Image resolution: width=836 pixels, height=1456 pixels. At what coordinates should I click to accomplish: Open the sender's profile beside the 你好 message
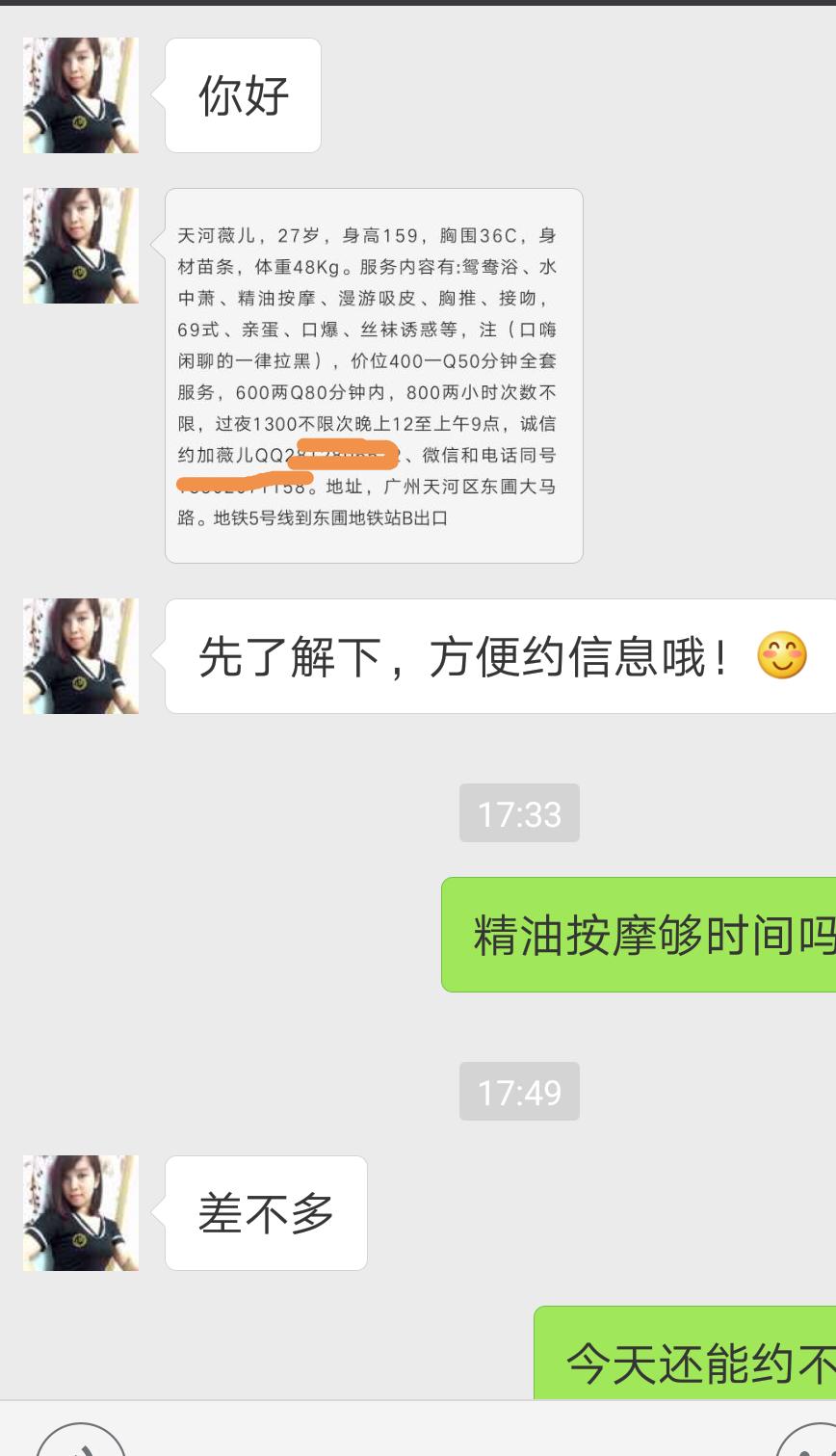click(81, 95)
